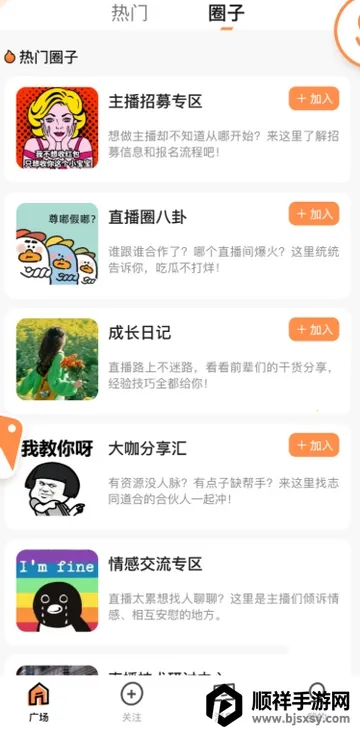360x732 pixels.
Task: Join the 直播圈八卦 circle
Action: point(314,214)
